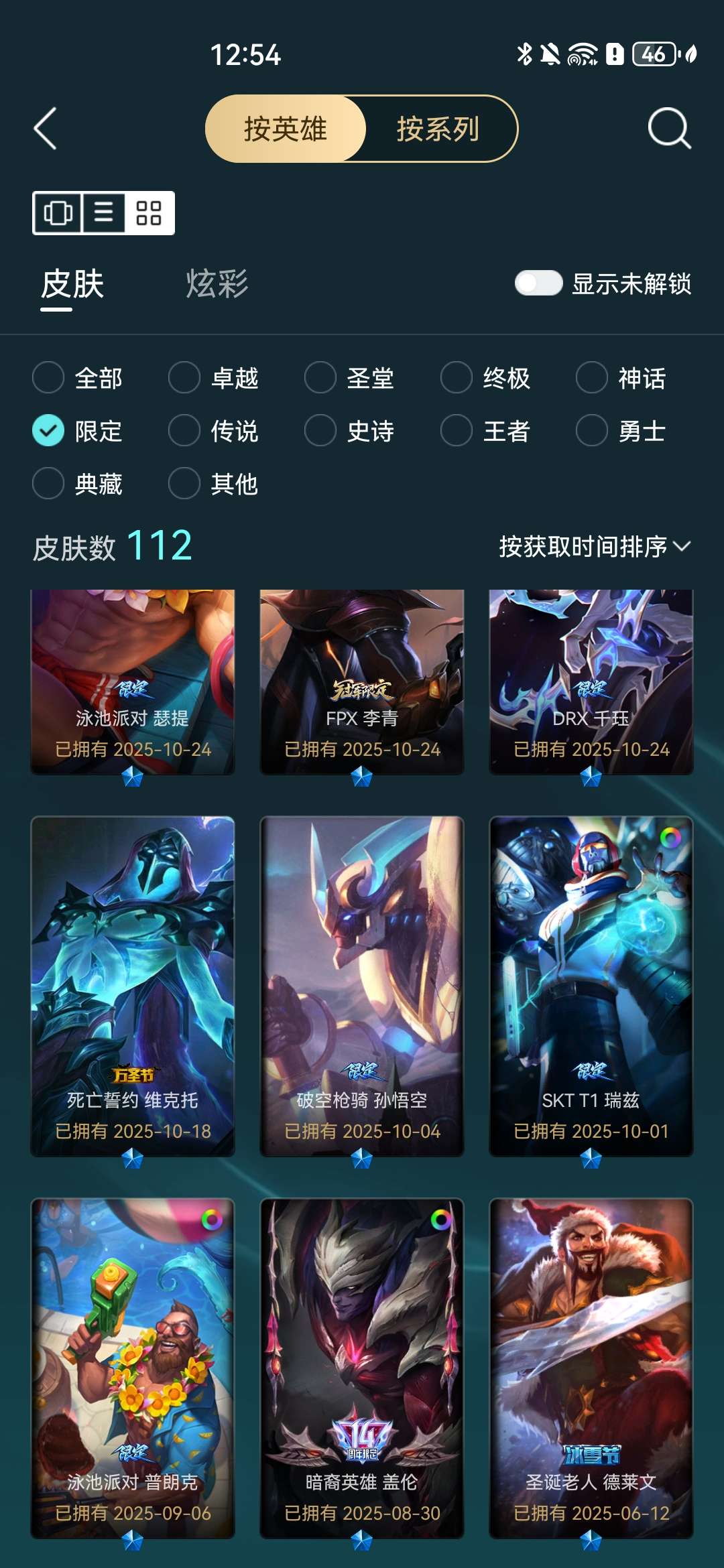Choose the 传说 filter
This screenshot has height=1568, width=724.
click(x=214, y=431)
